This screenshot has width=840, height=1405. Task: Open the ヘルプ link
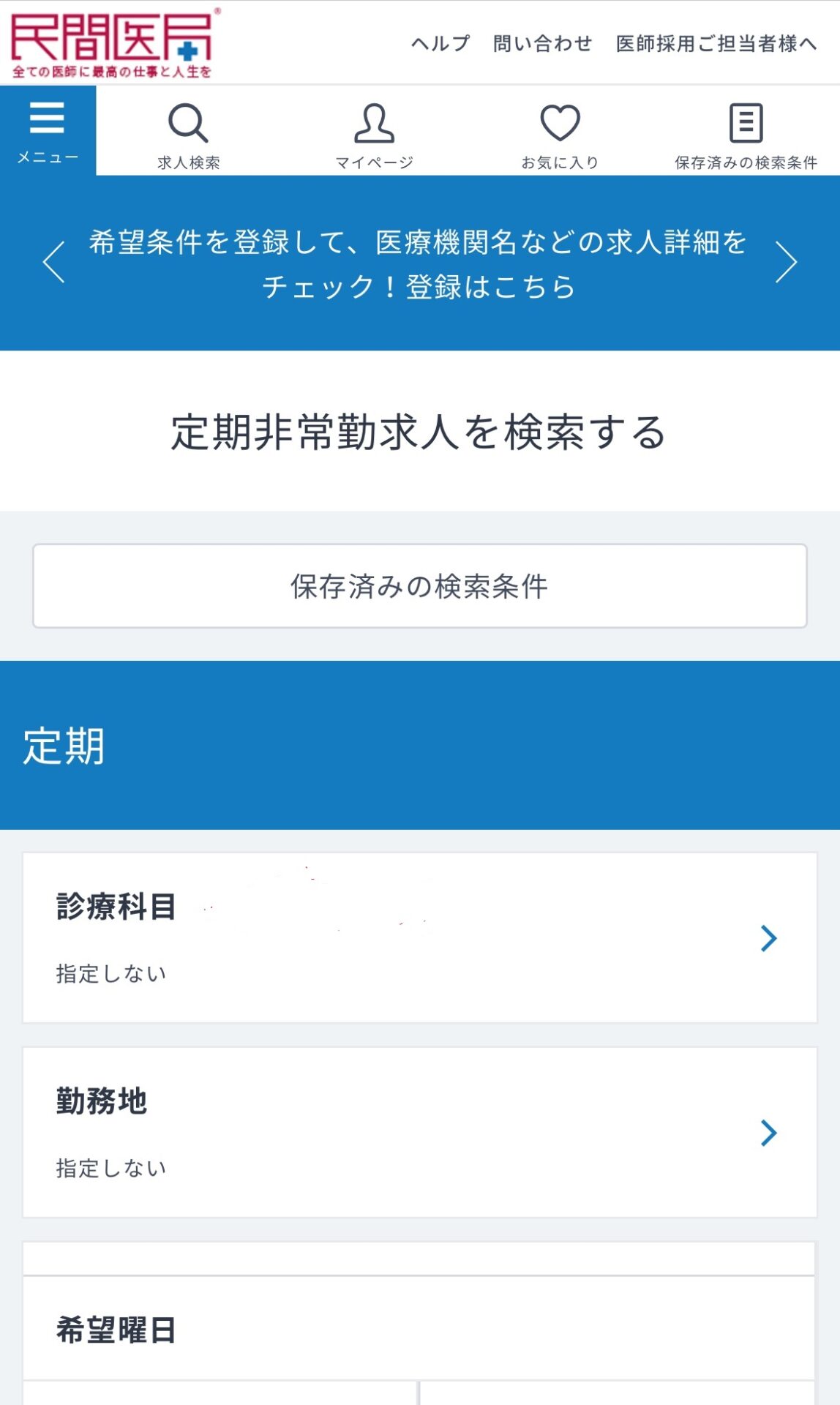[x=440, y=44]
